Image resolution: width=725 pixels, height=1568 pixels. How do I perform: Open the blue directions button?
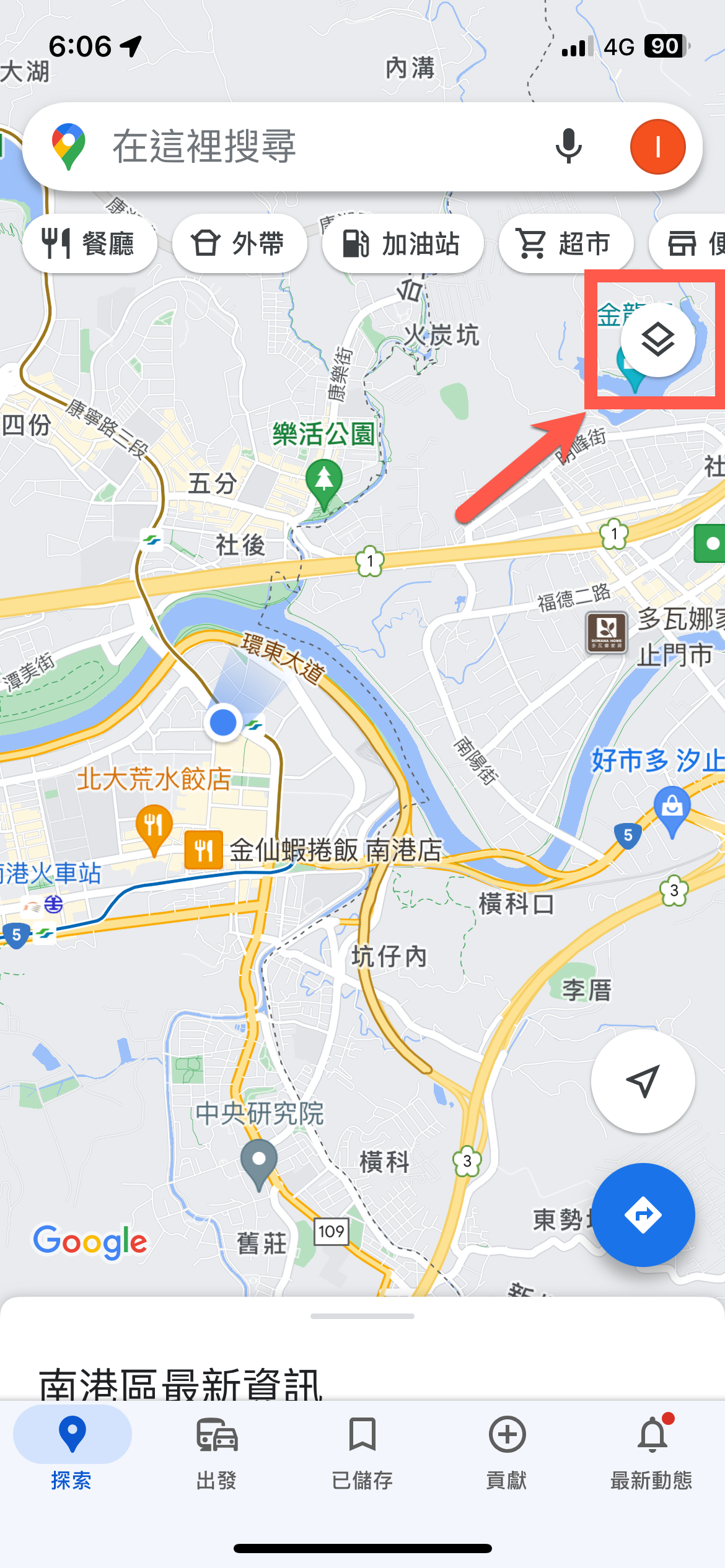[643, 1214]
